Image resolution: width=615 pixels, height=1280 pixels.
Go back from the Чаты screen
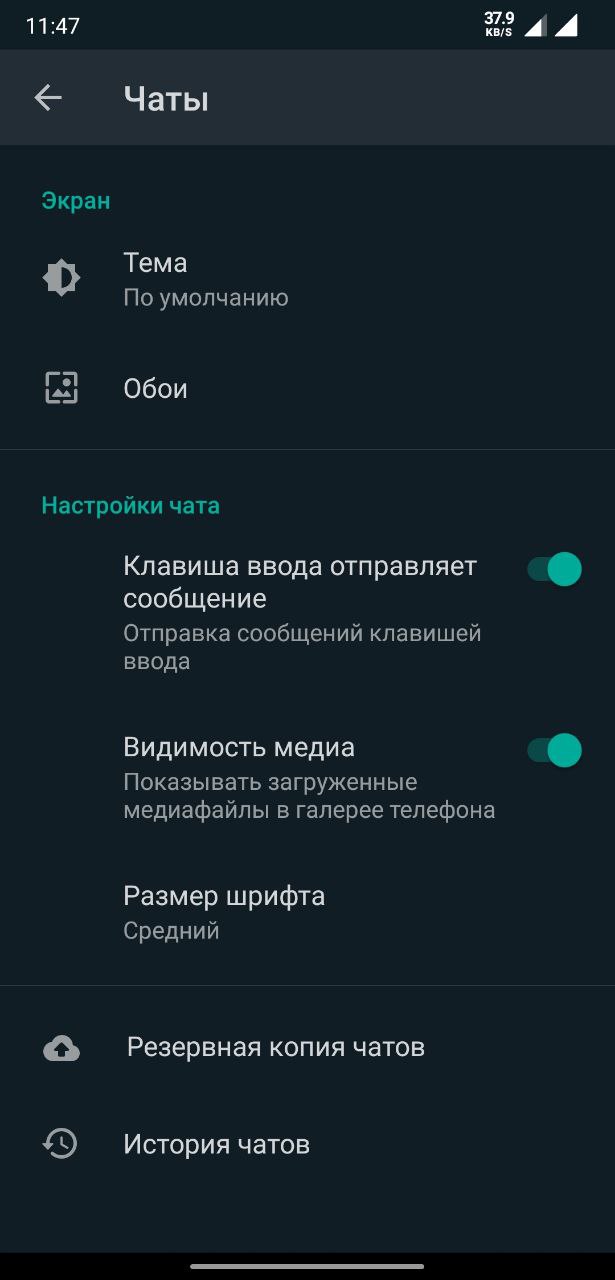click(48, 98)
